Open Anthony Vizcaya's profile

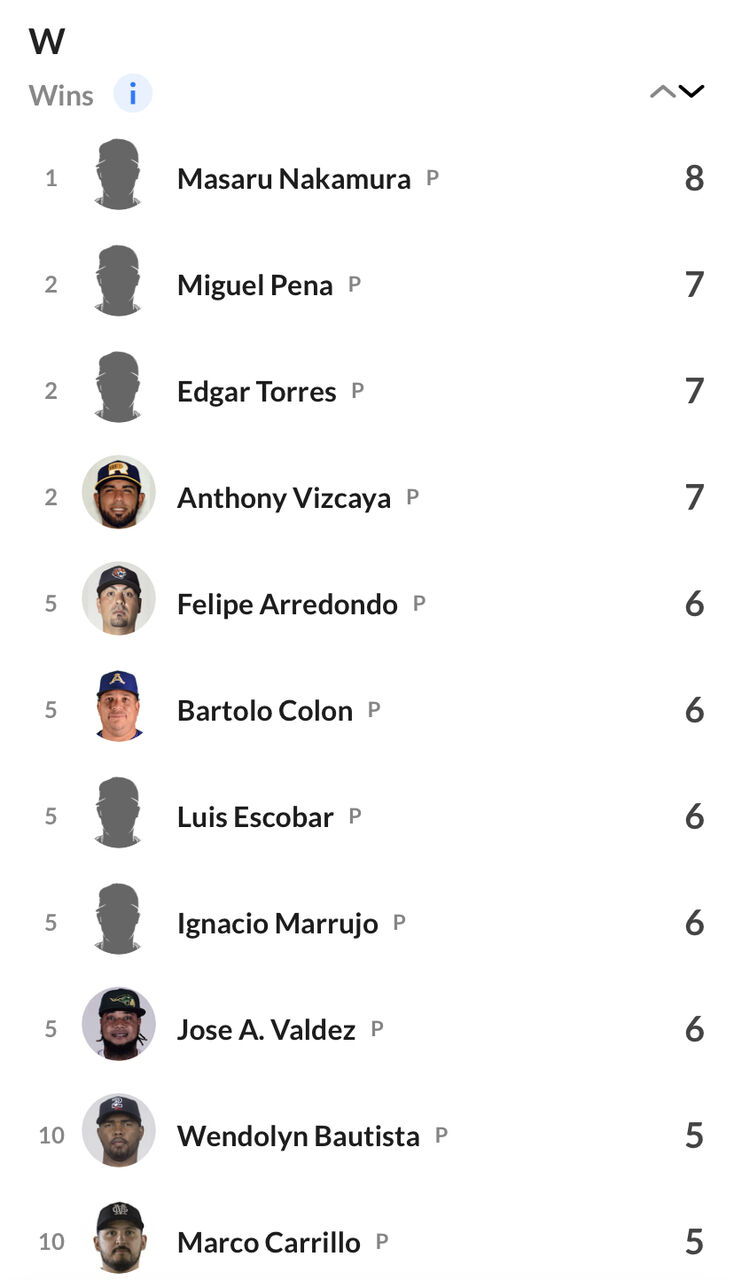283,498
